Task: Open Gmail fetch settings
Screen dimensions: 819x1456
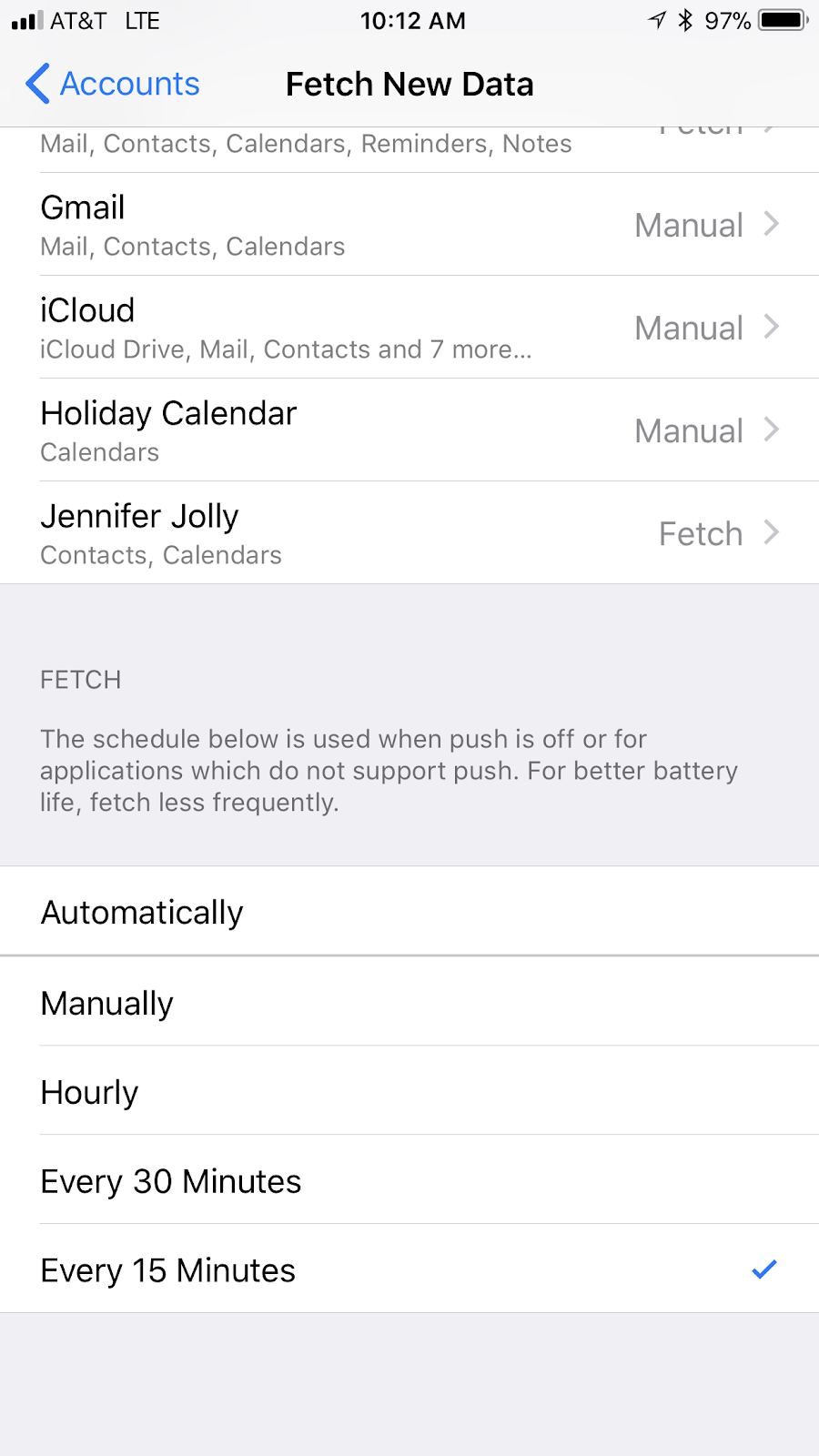Action: click(409, 225)
